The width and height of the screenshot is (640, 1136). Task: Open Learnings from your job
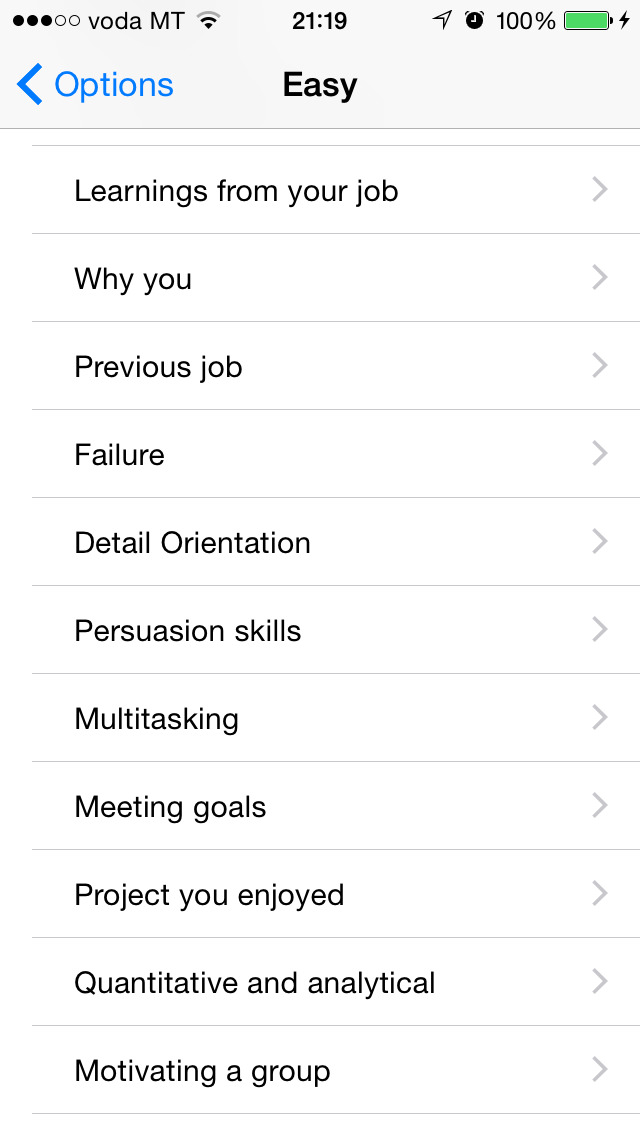point(320,190)
